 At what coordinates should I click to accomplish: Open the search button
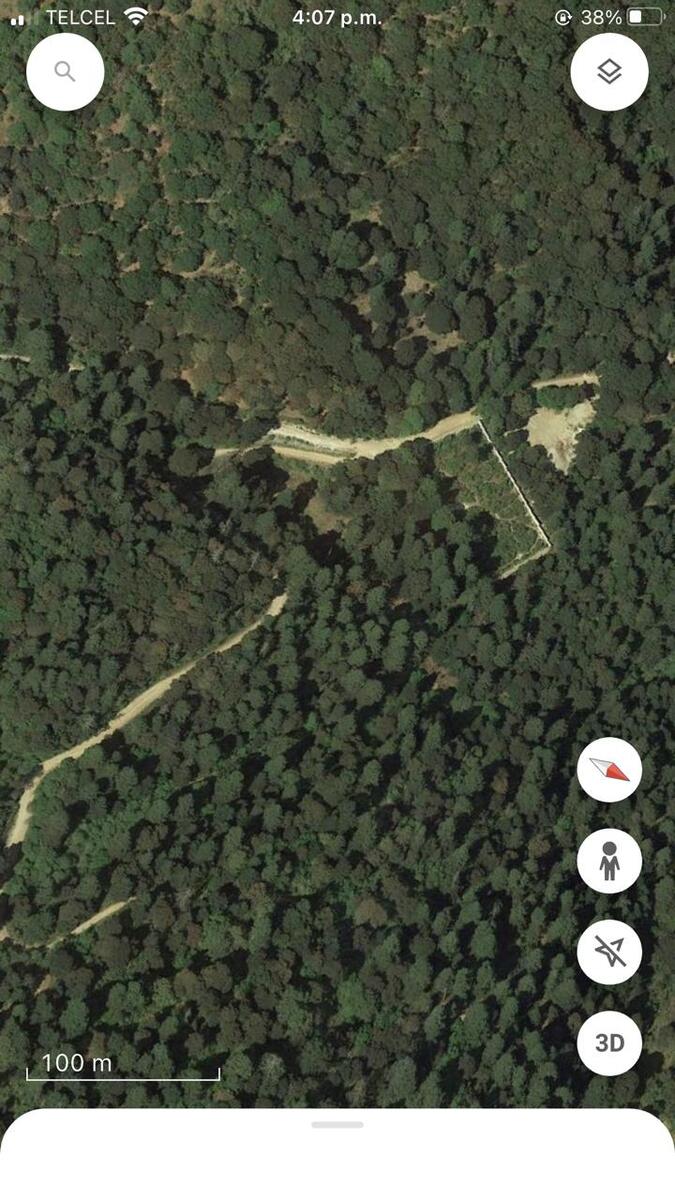65,72
